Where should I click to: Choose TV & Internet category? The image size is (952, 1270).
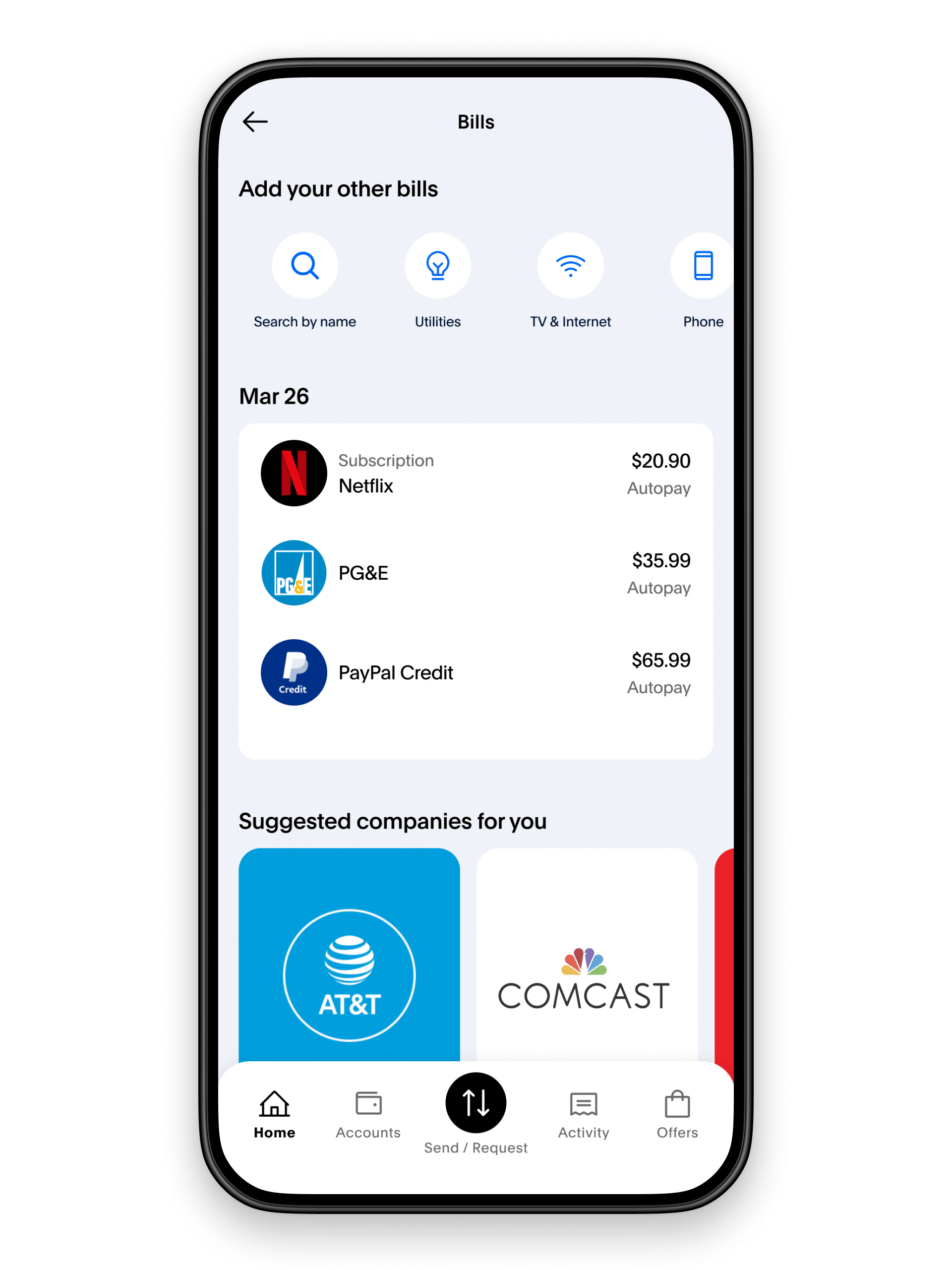[570, 266]
